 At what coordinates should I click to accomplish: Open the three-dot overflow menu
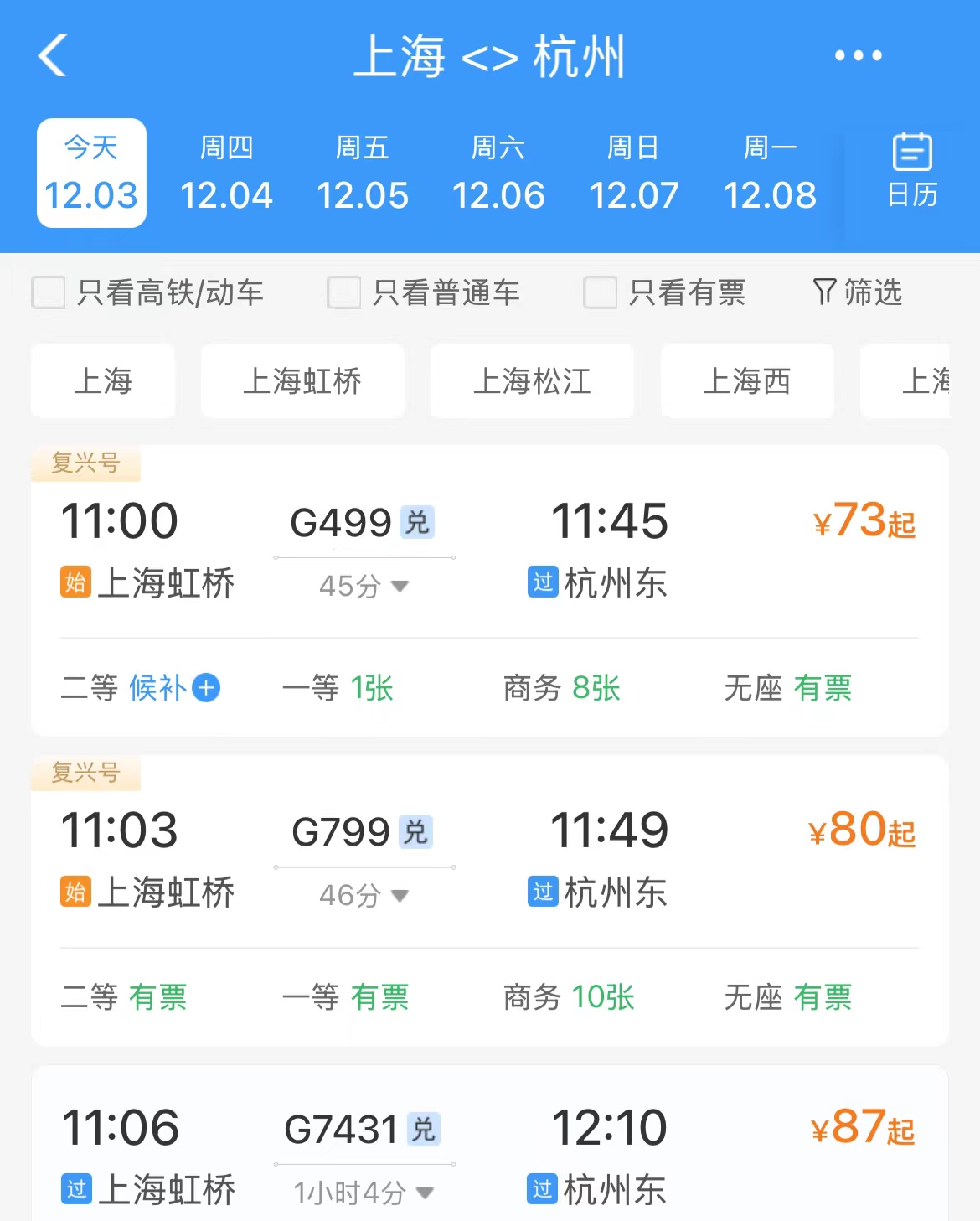(x=858, y=56)
